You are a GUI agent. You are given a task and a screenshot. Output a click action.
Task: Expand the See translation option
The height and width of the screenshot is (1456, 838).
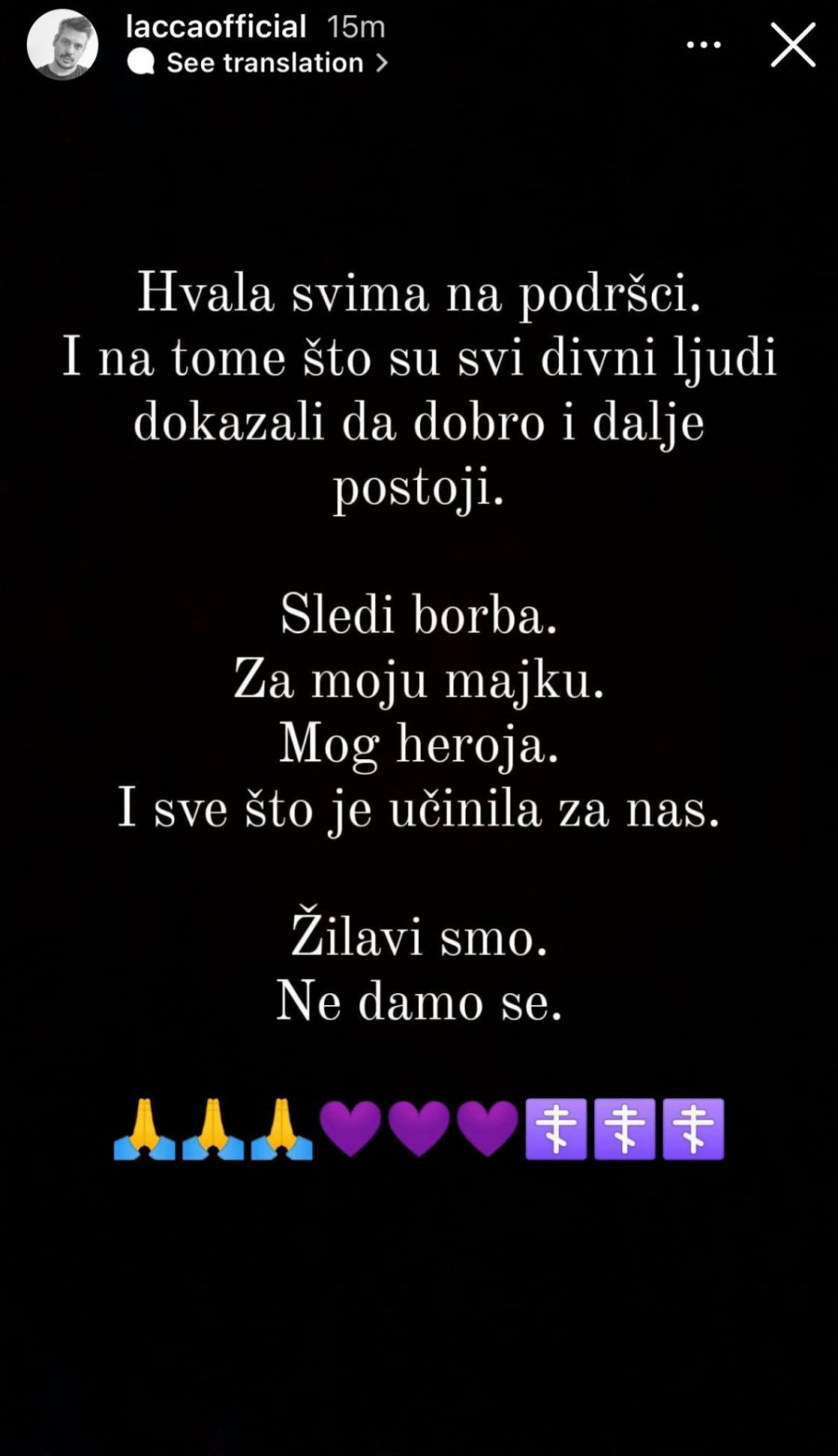pyautogui.click(x=264, y=62)
